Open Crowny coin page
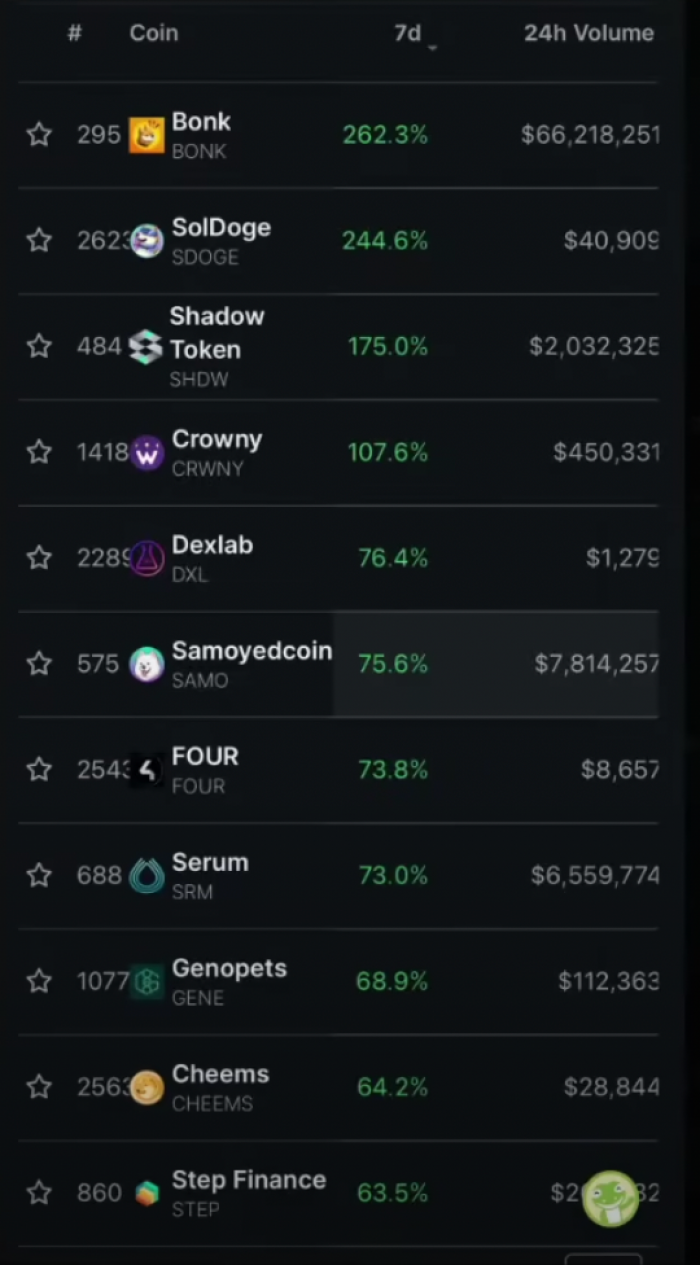 (338, 453)
